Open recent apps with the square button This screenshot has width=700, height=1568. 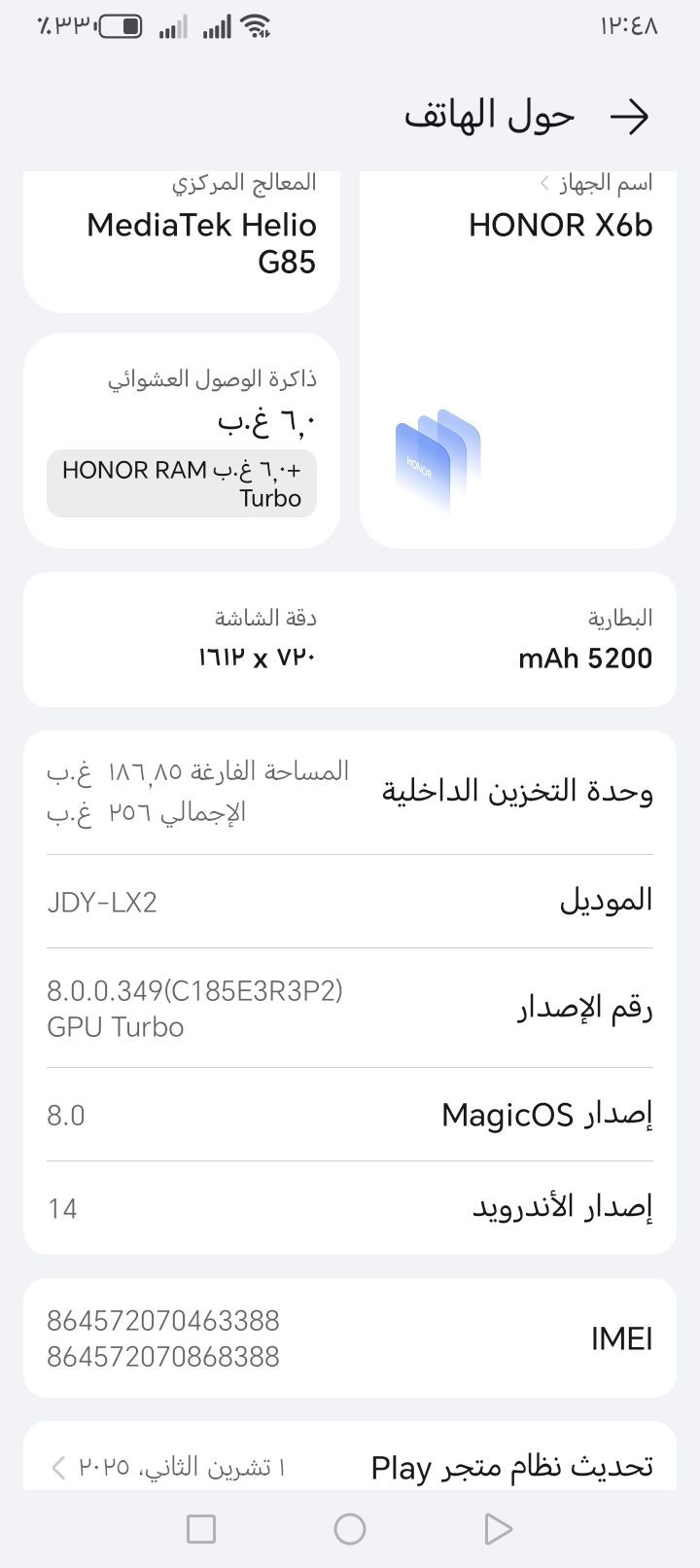coord(200,1529)
